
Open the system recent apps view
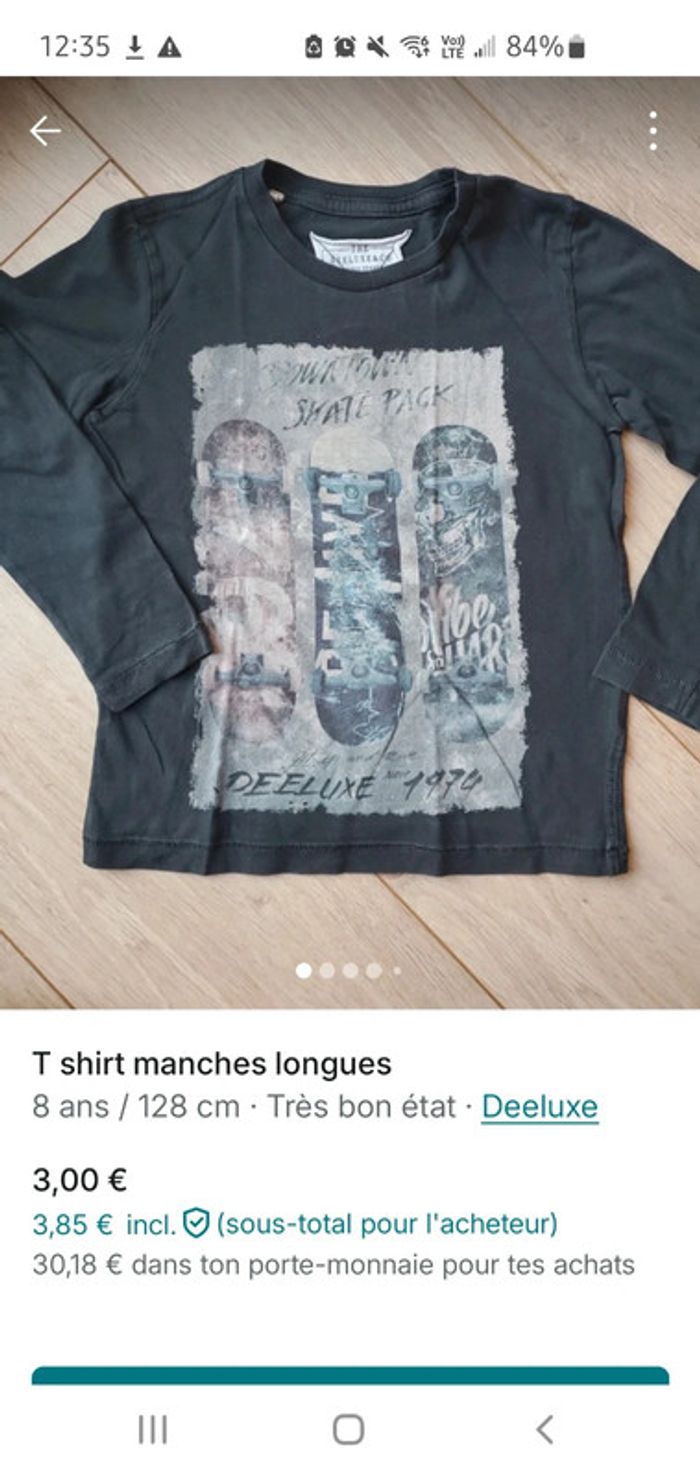(152, 1430)
